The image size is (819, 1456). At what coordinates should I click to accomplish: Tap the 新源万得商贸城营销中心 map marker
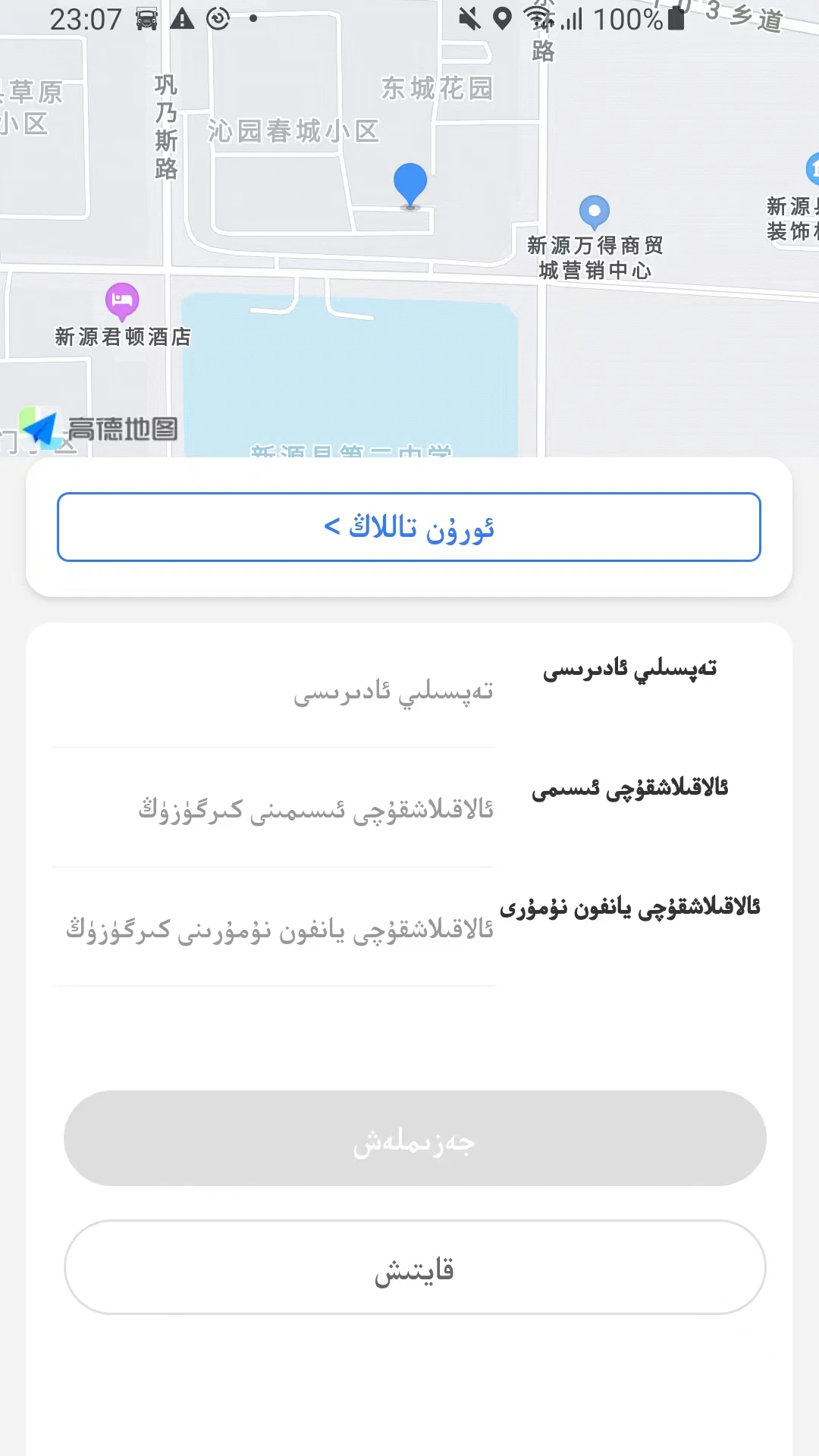595,209
